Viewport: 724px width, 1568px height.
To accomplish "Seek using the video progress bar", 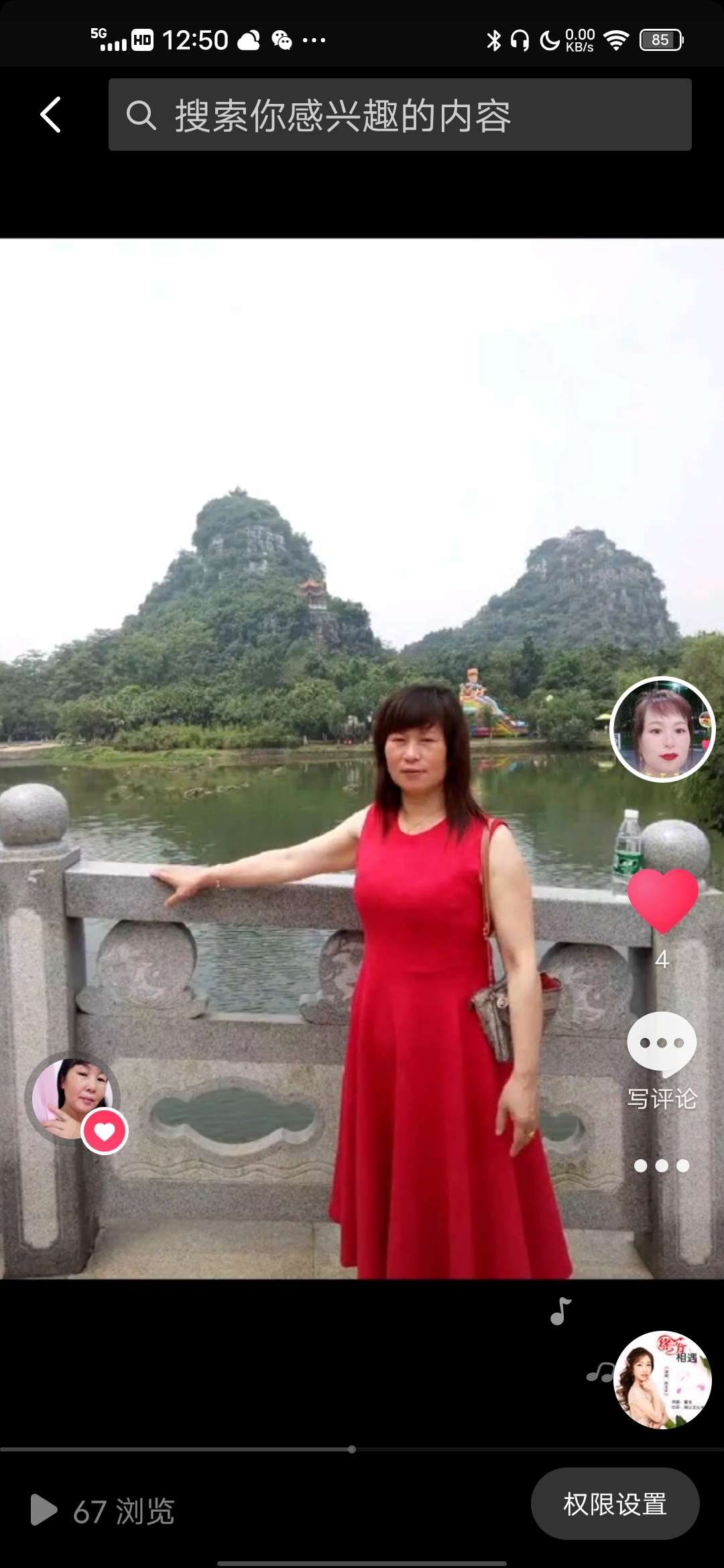I will pos(353,1449).
